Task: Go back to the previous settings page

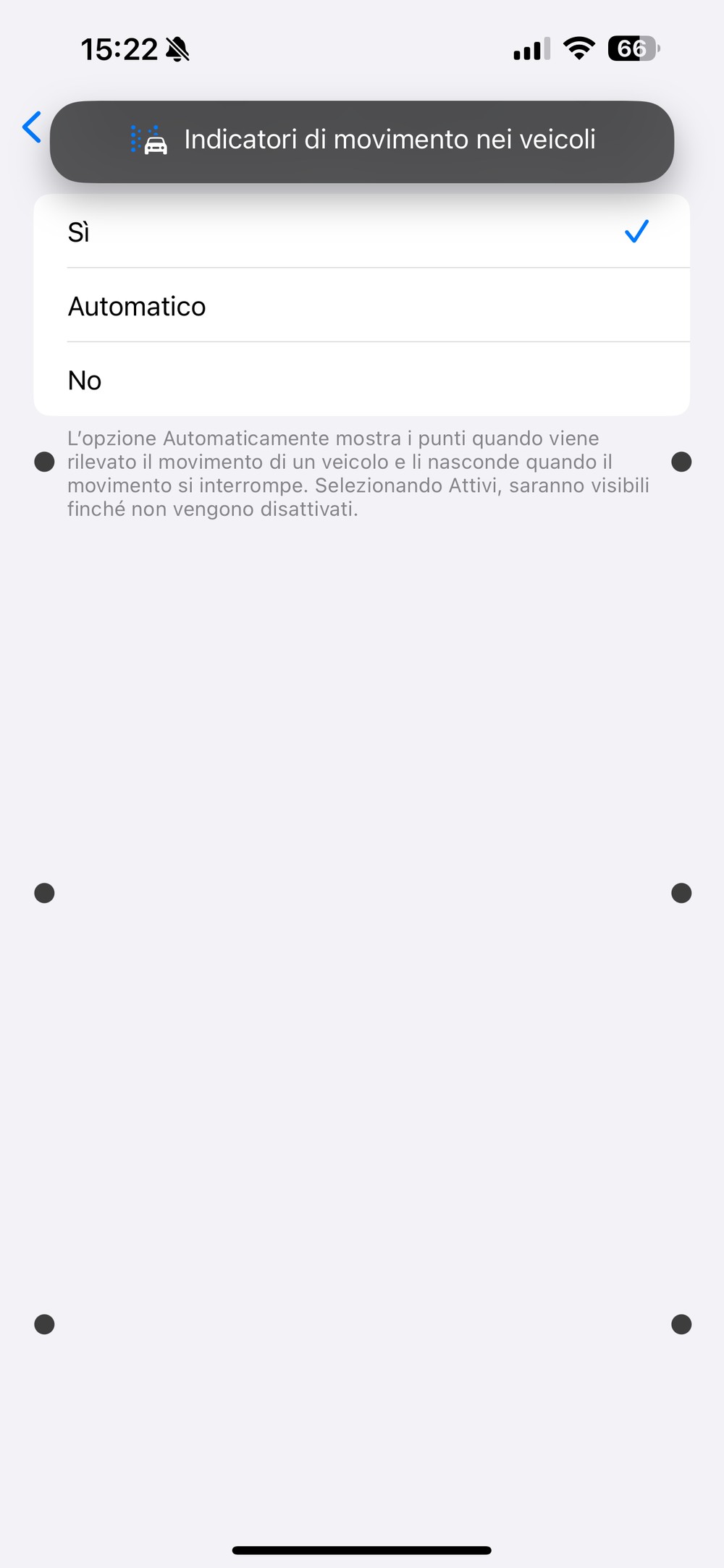Action: click(32, 127)
